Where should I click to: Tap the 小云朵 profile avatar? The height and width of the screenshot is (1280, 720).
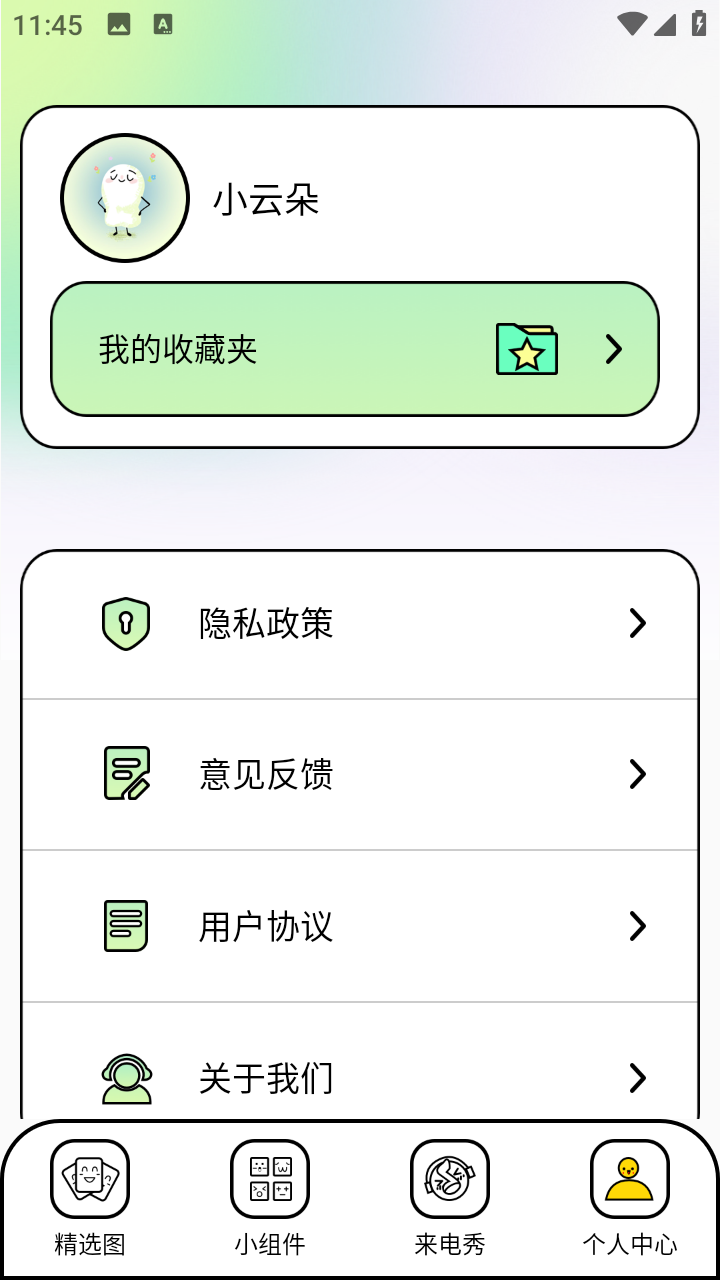(125, 198)
